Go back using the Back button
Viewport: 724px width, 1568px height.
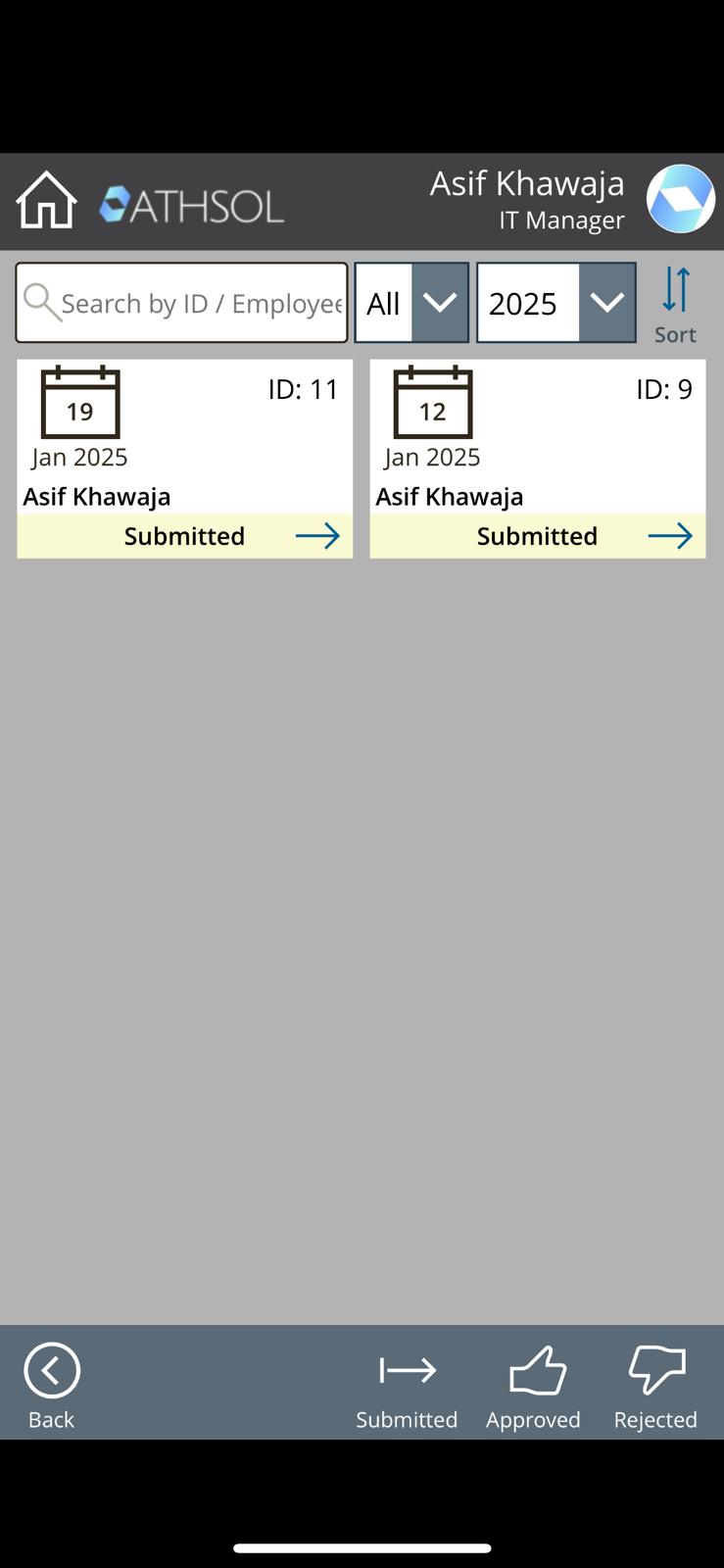click(x=52, y=1384)
